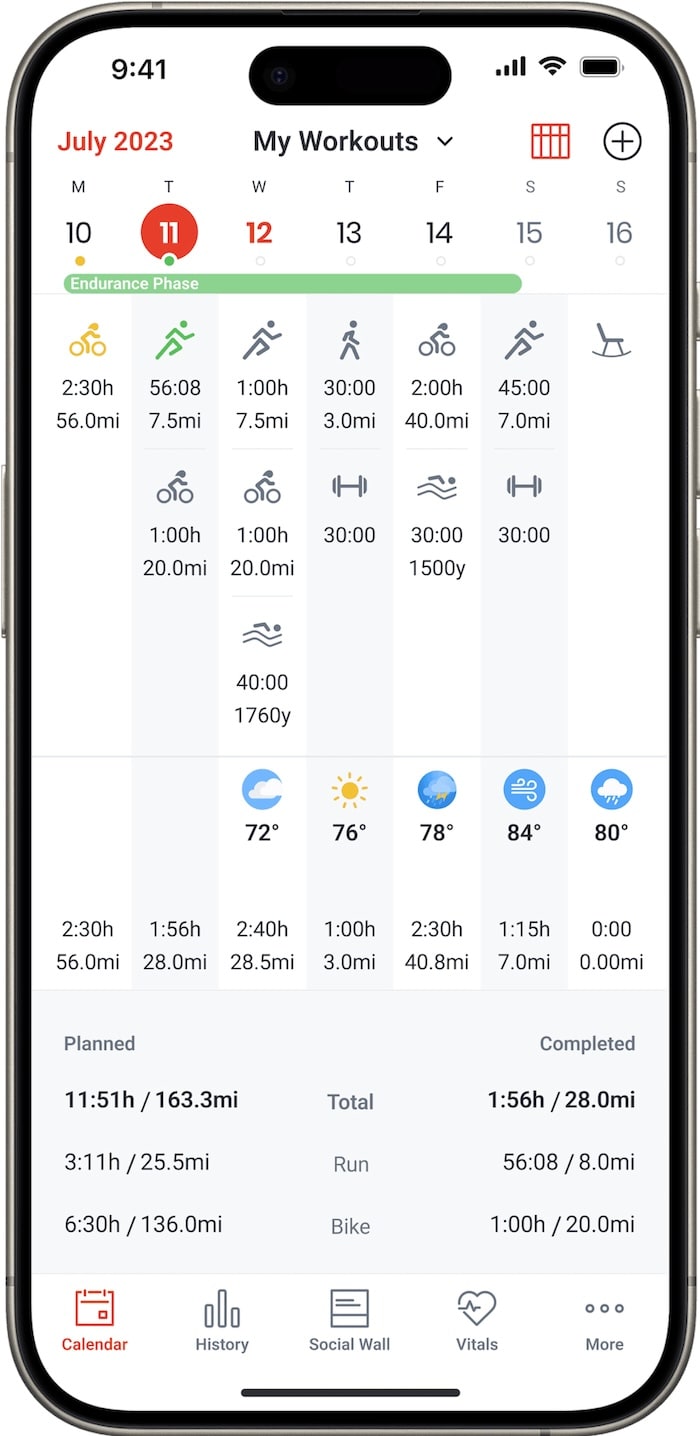Switch to the Social Wall tab

tap(349, 1320)
